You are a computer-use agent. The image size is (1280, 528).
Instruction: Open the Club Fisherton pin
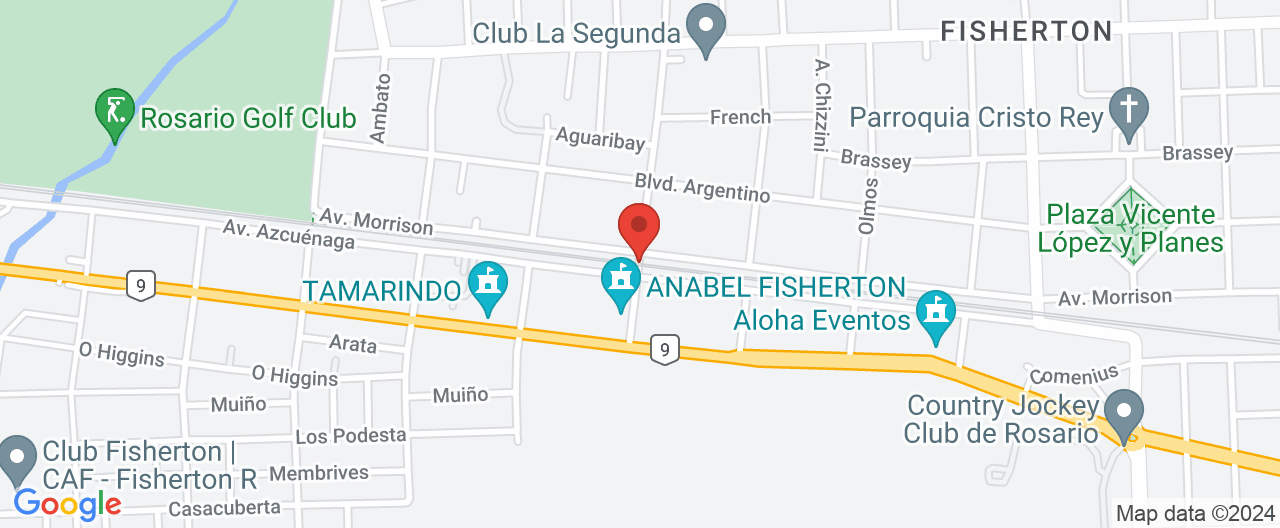17,460
